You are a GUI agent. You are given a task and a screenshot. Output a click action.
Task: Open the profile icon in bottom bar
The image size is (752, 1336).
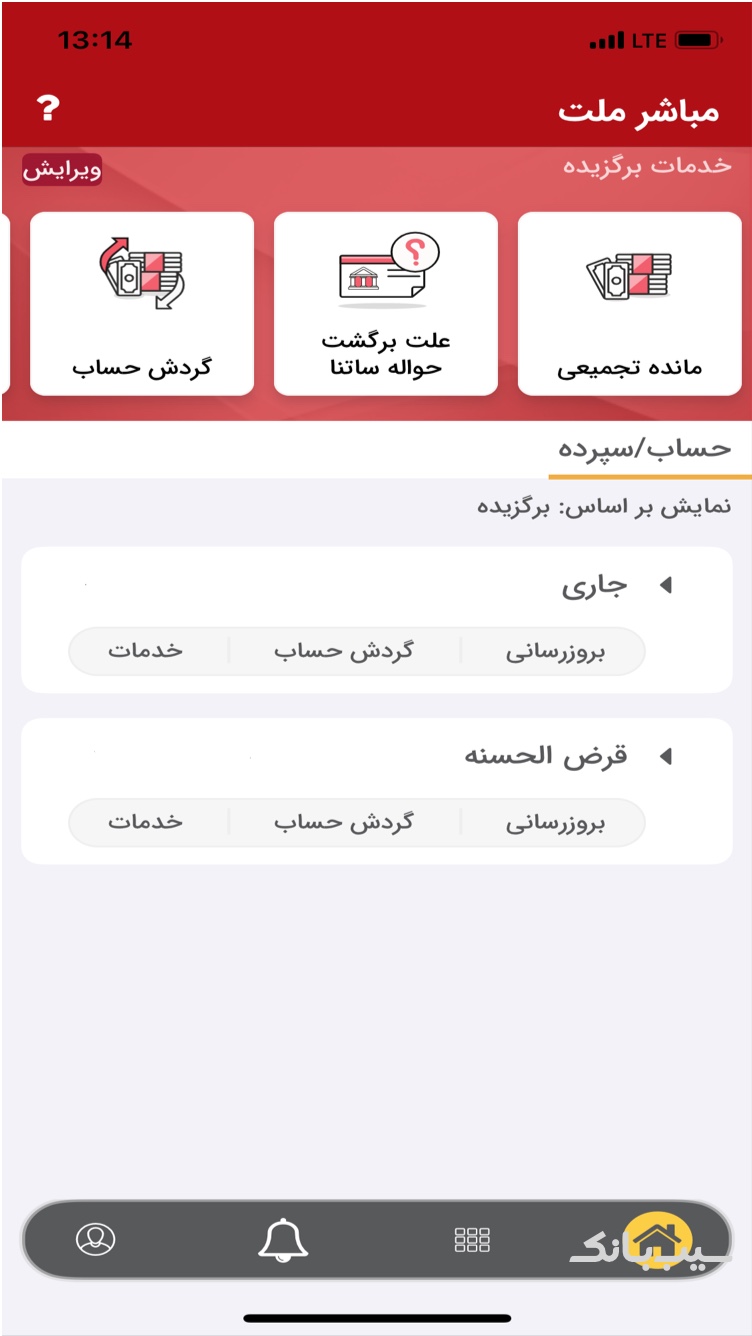(x=95, y=1240)
